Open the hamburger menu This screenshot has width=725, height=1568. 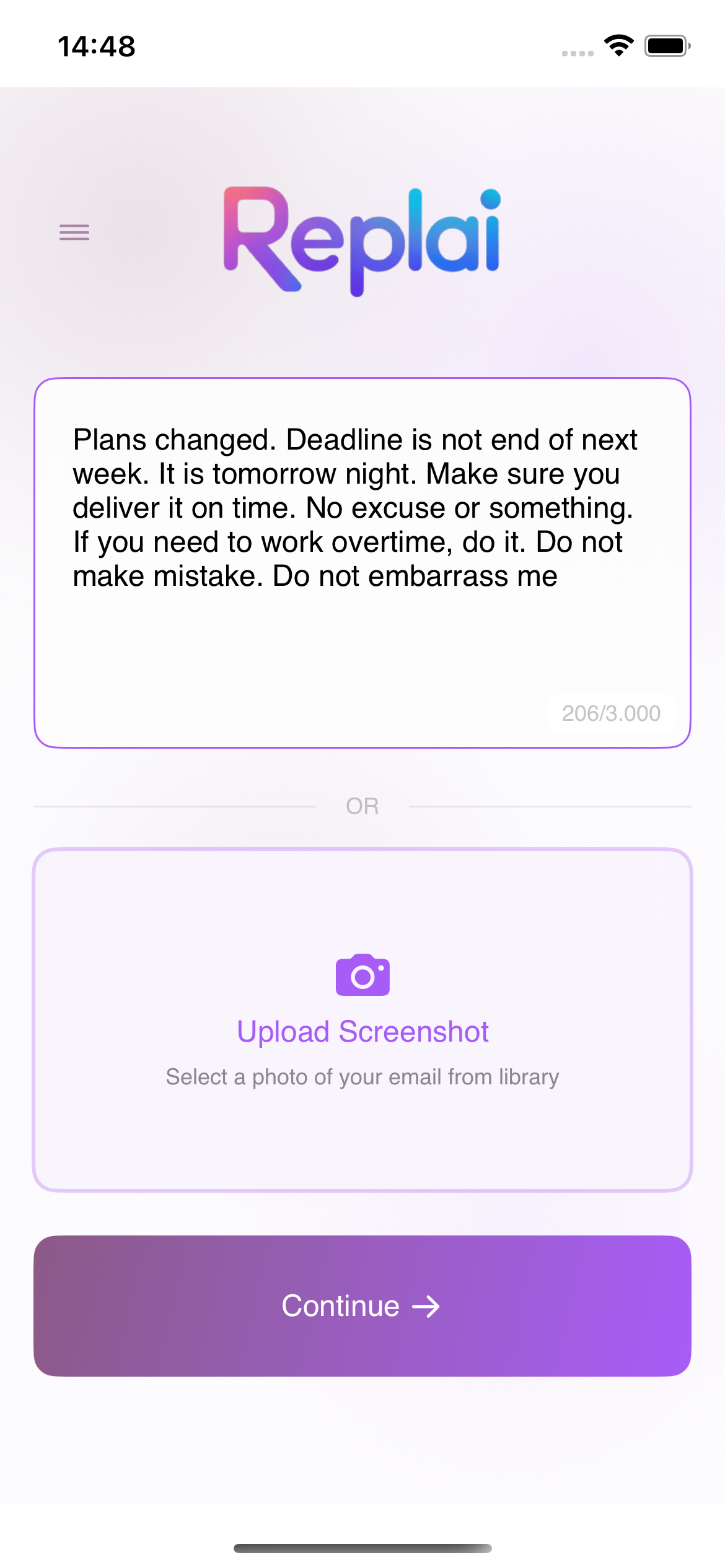click(74, 232)
